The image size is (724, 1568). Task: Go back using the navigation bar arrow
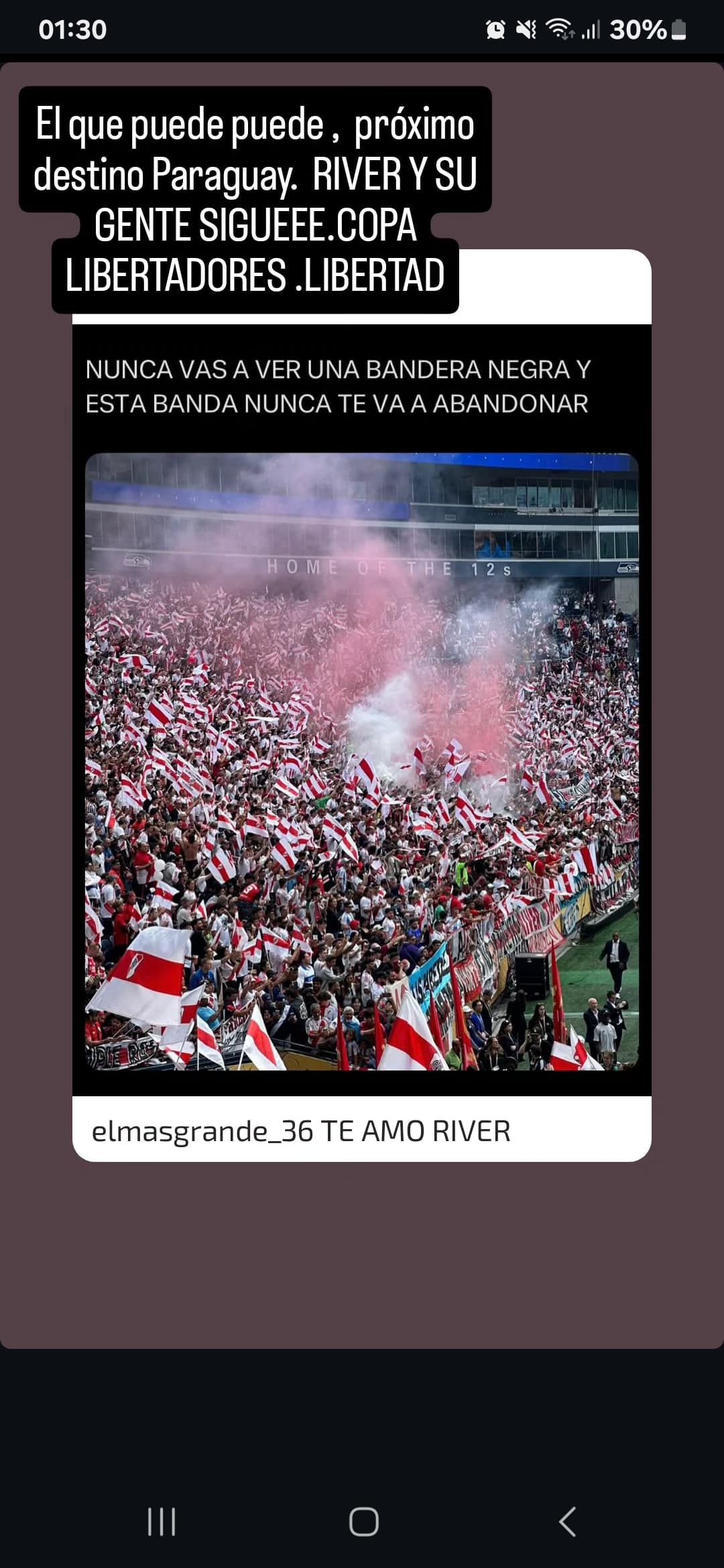click(567, 1521)
